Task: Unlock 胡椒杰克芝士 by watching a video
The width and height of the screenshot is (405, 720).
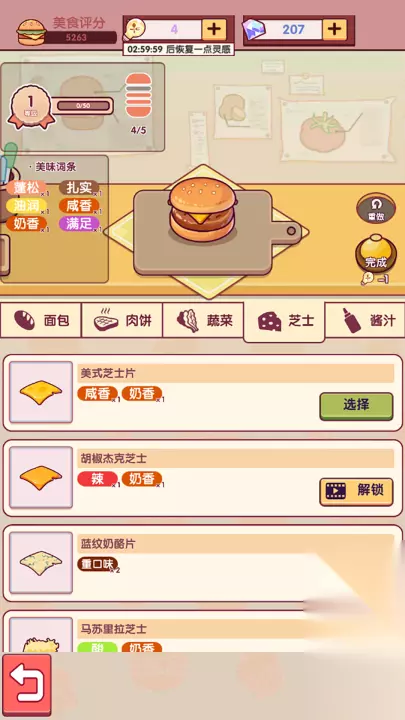Action: [356, 492]
